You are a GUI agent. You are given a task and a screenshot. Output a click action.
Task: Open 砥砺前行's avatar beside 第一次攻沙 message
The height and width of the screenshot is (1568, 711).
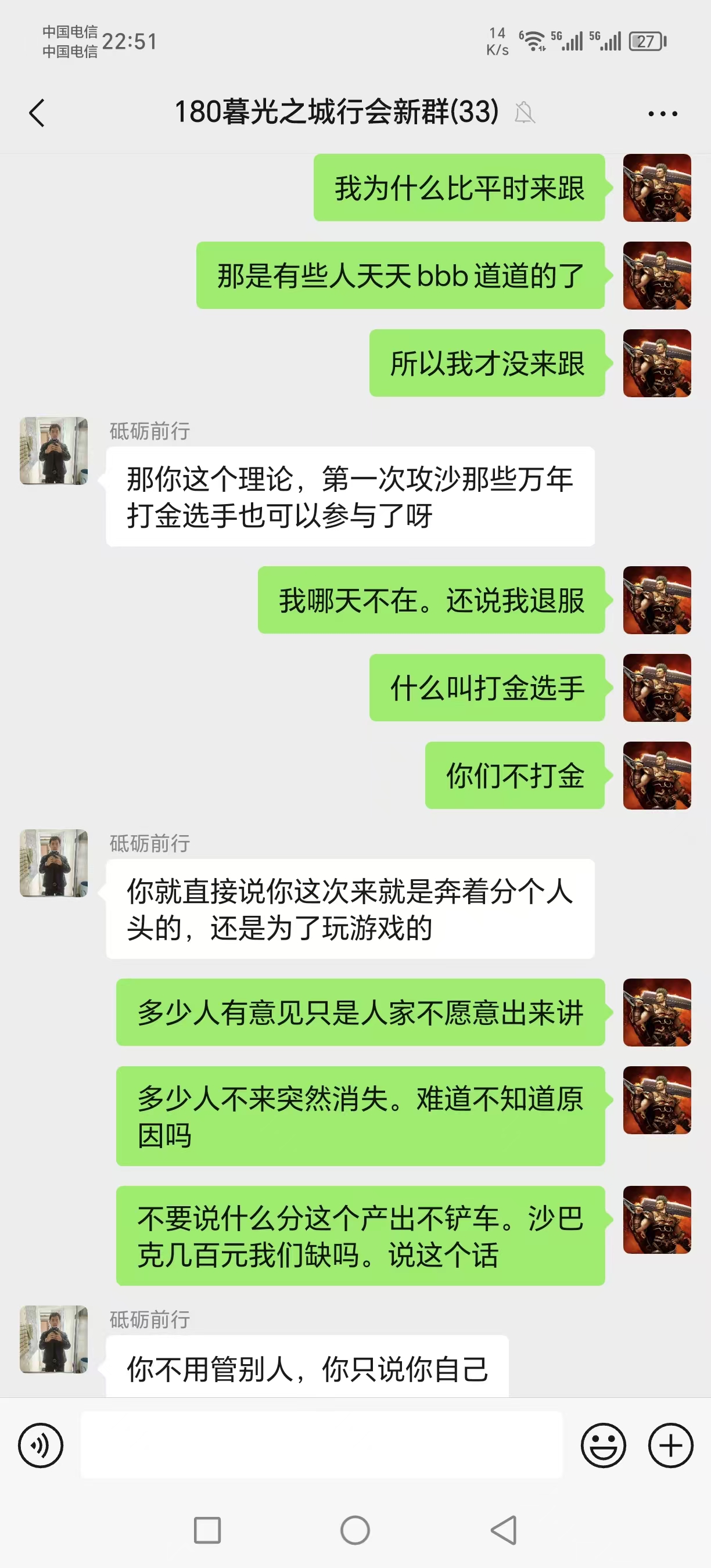(x=53, y=451)
